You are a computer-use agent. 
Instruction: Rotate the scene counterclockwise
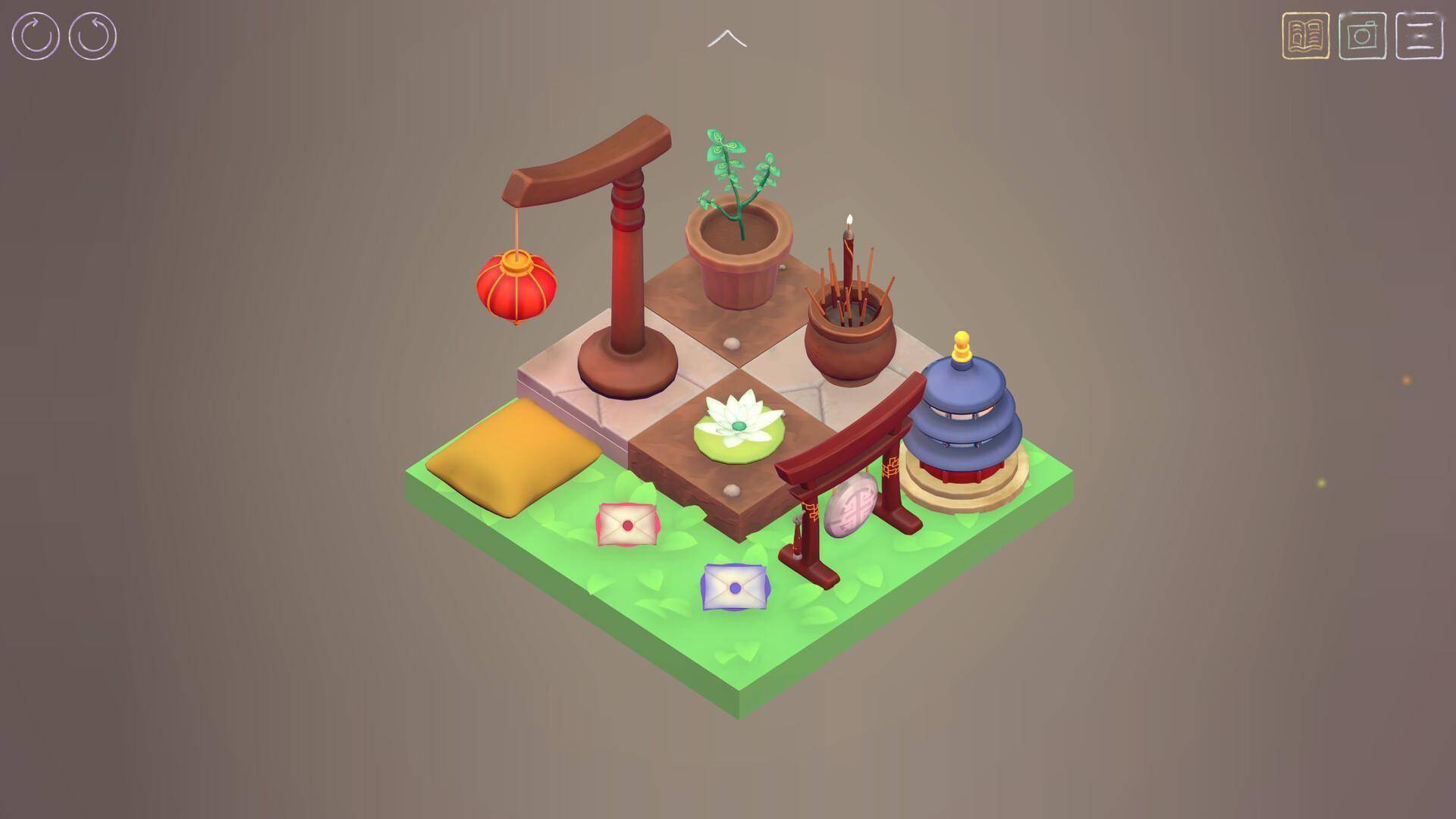35,36
